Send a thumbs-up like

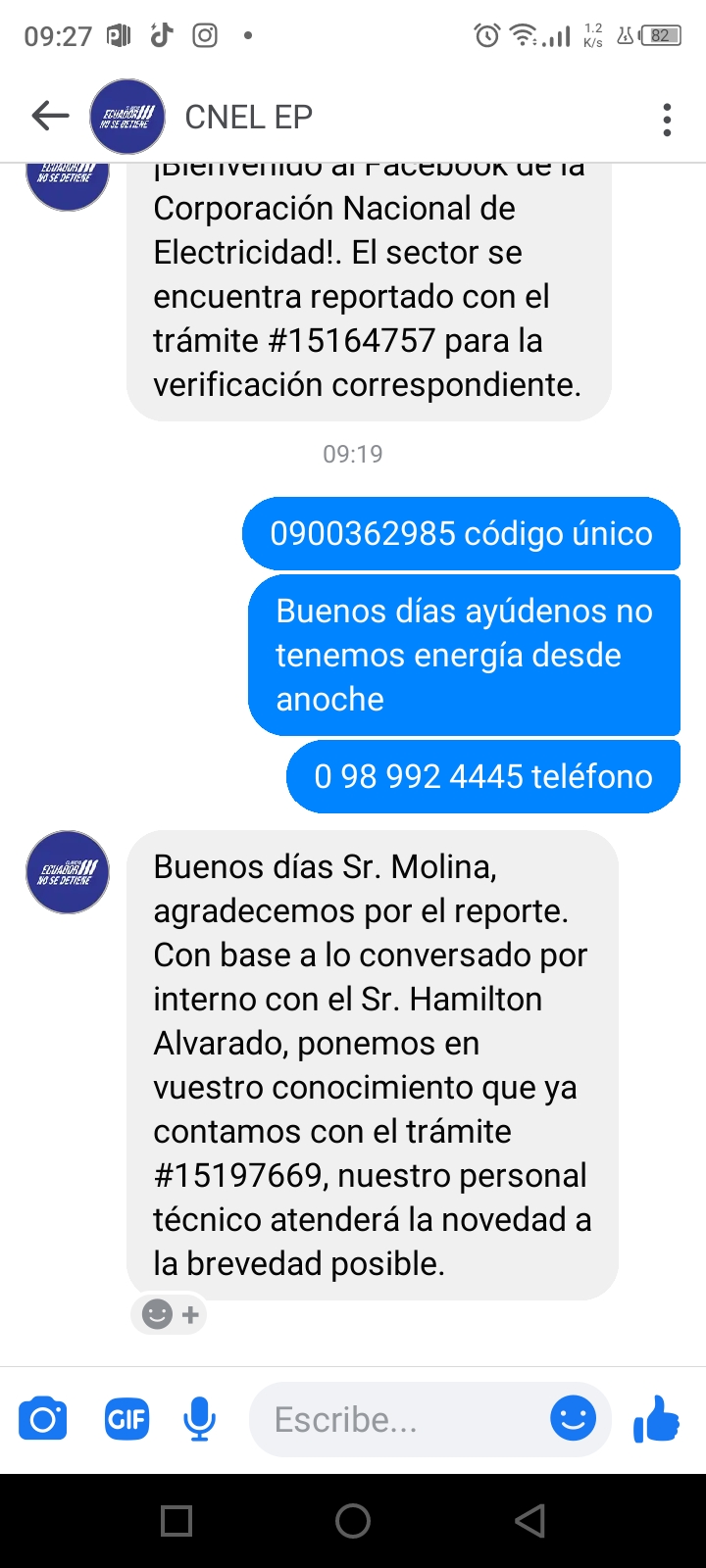[x=656, y=1418]
